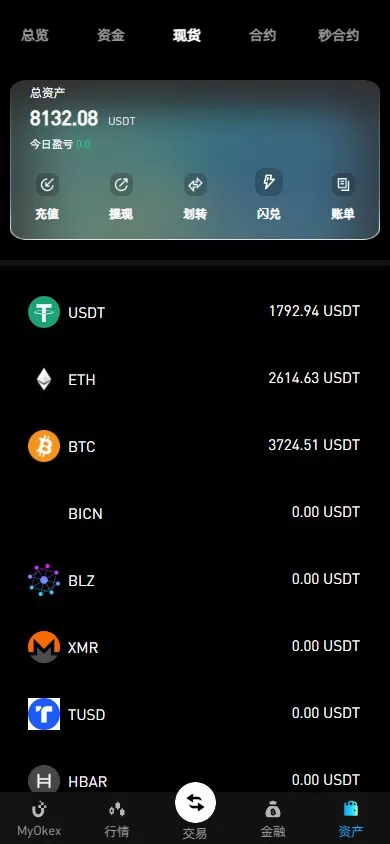View BTC asset details
390x844 pixels.
click(195, 446)
